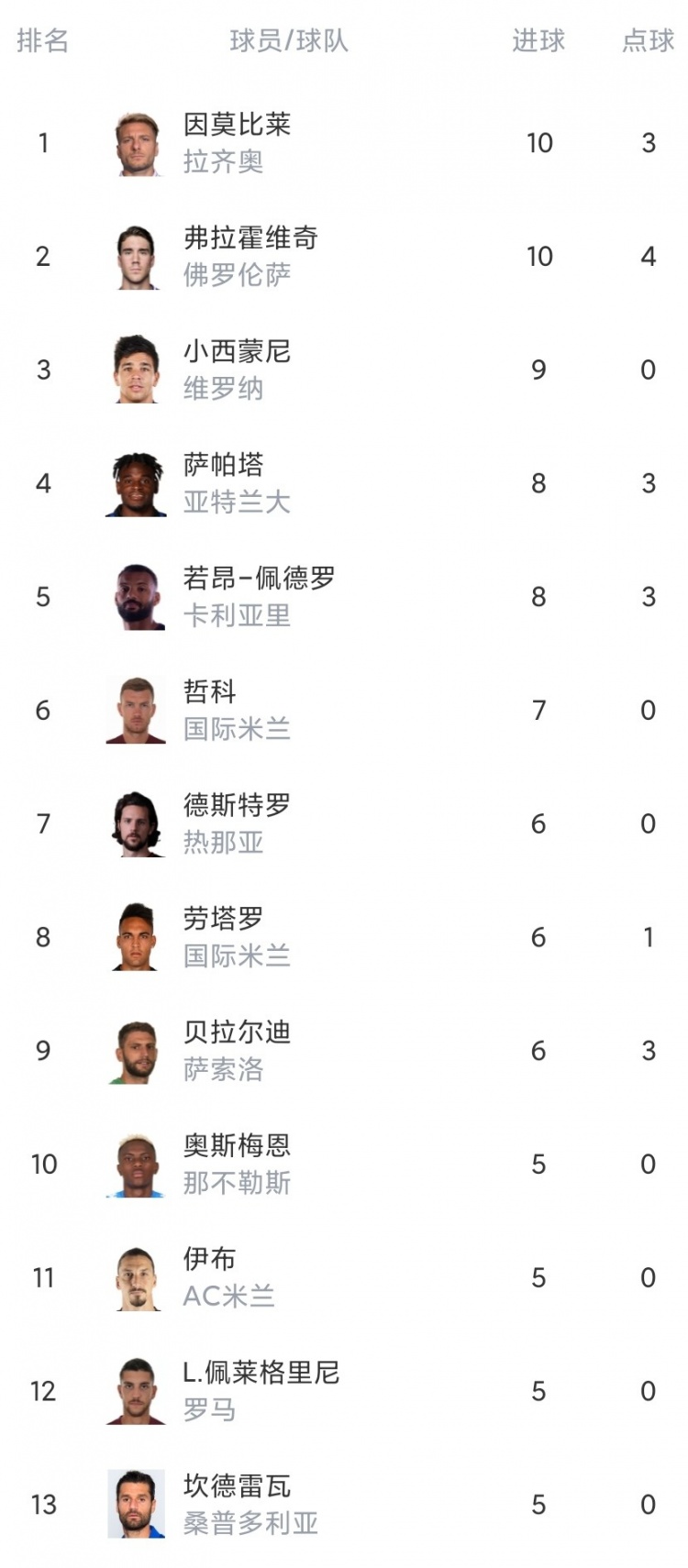Open the 若昂-佩德罗 row
Screen dimensions: 688x1568
pos(344,597)
